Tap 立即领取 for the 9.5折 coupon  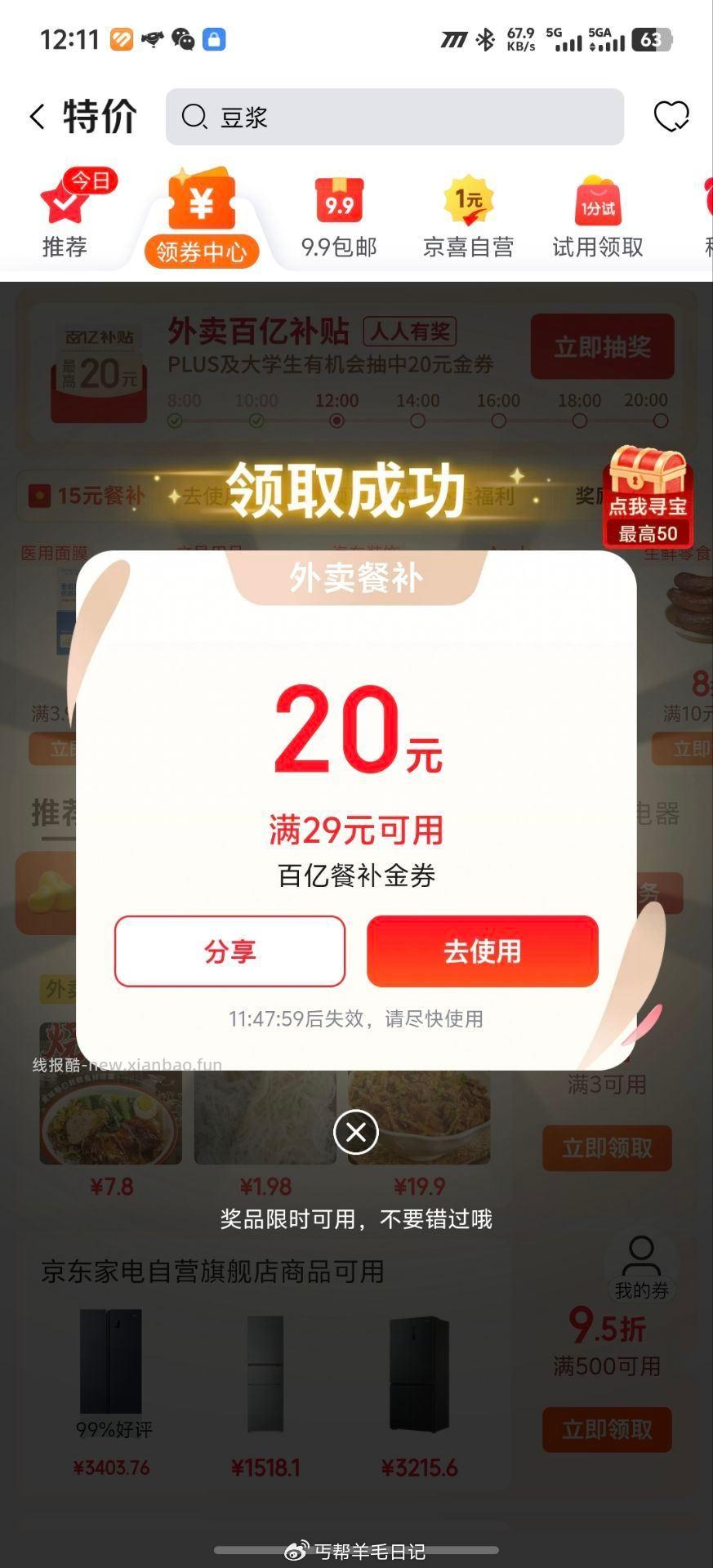[x=606, y=1430]
